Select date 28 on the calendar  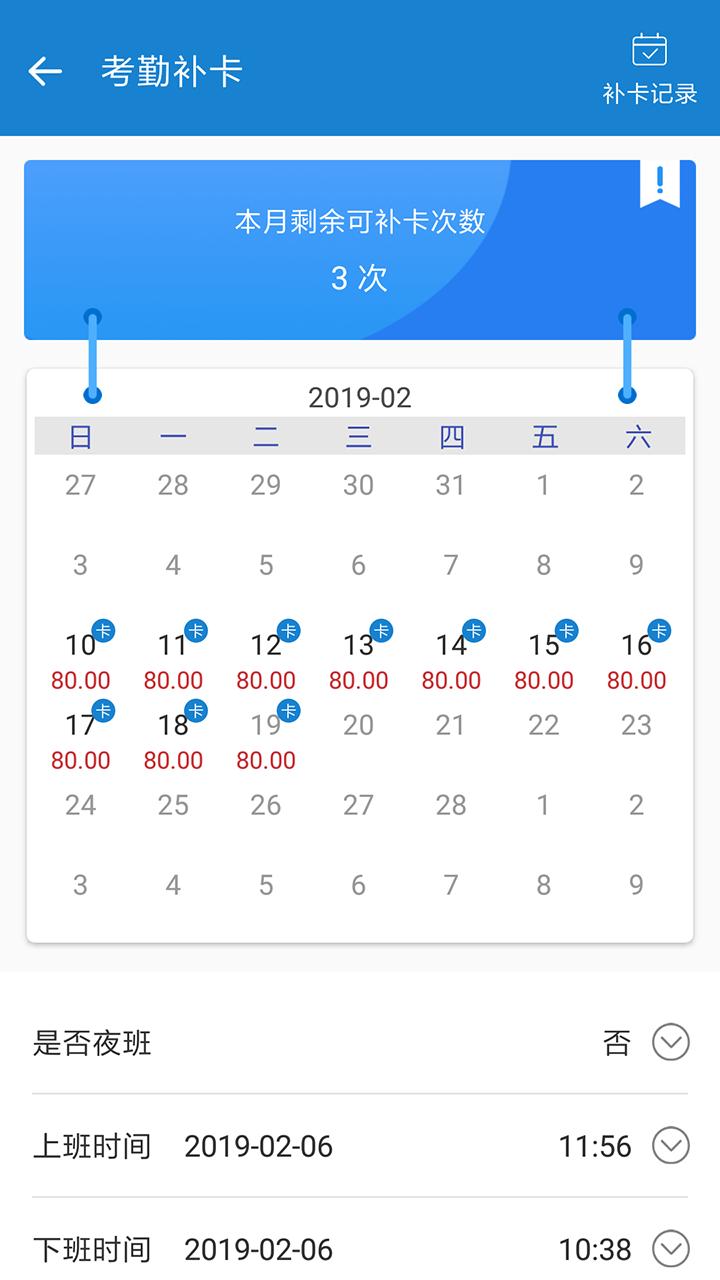pos(450,805)
